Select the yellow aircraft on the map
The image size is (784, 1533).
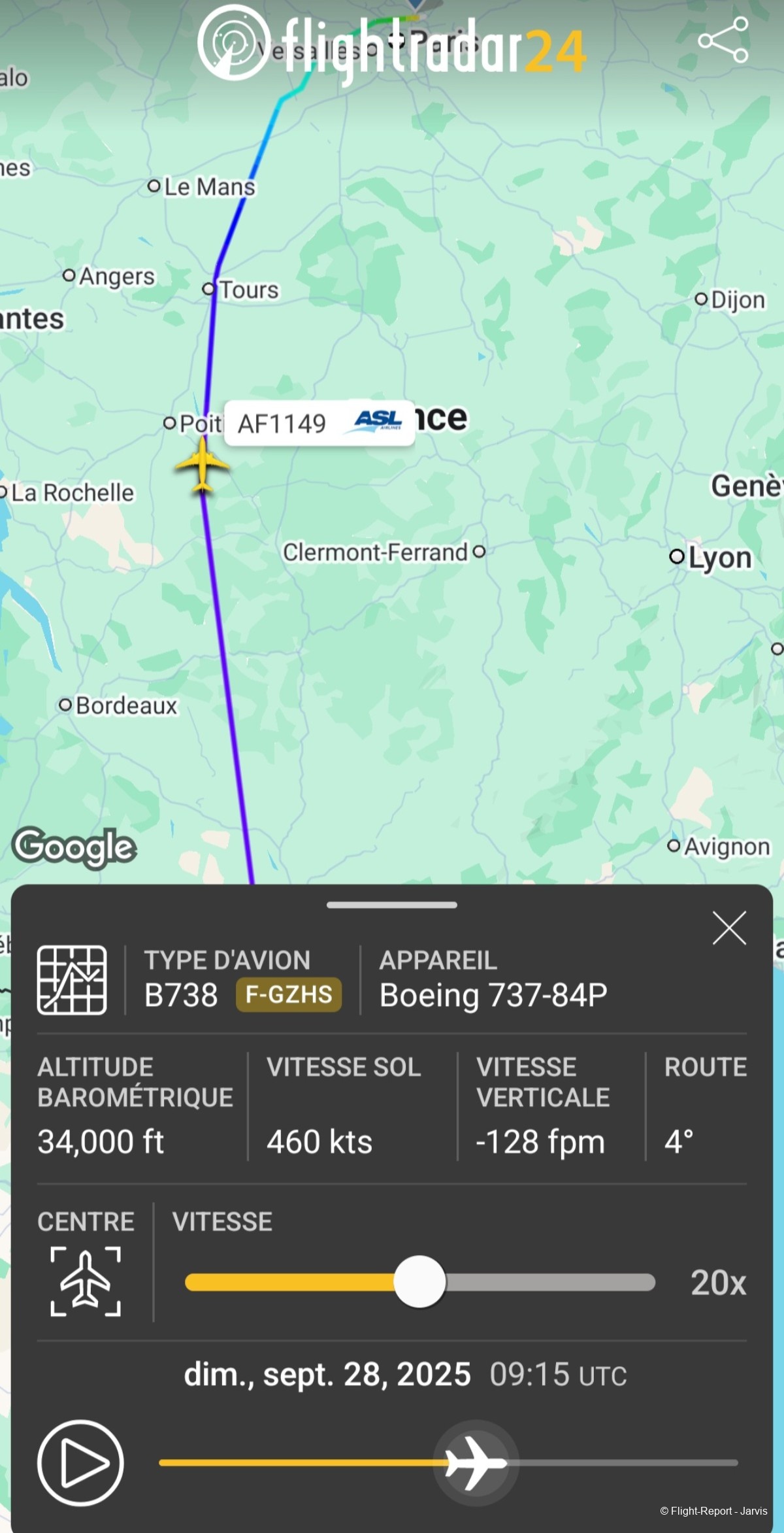pyautogui.click(x=203, y=465)
